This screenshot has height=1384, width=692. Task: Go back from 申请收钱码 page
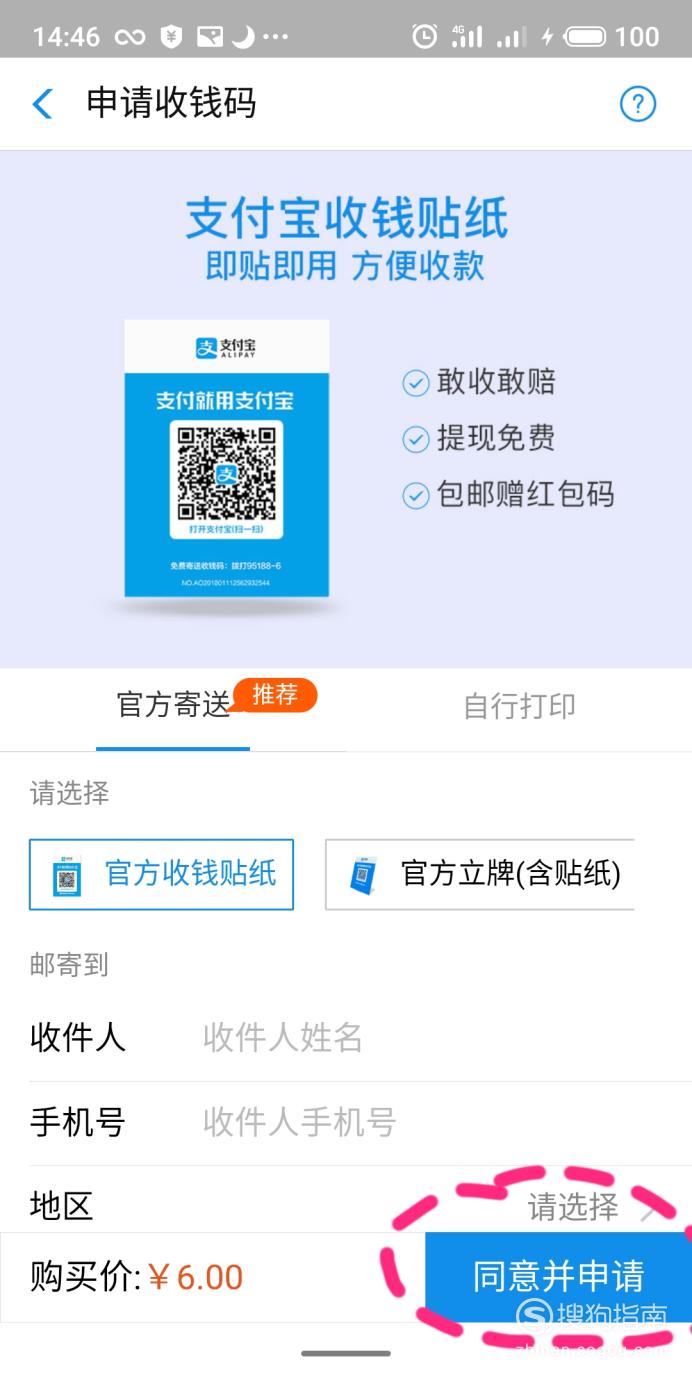point(42,104)
